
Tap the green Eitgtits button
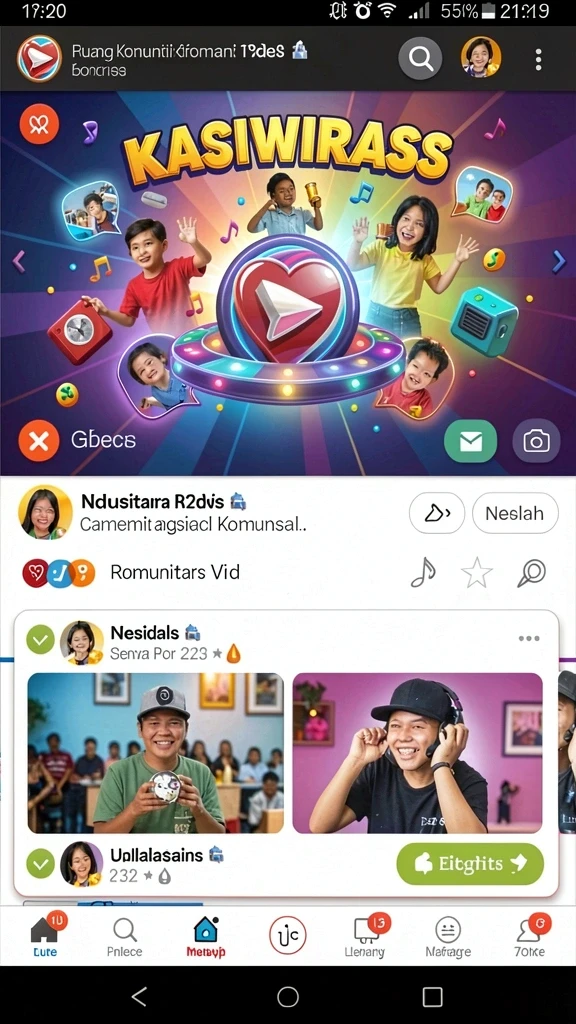click(x=470, y=863)
